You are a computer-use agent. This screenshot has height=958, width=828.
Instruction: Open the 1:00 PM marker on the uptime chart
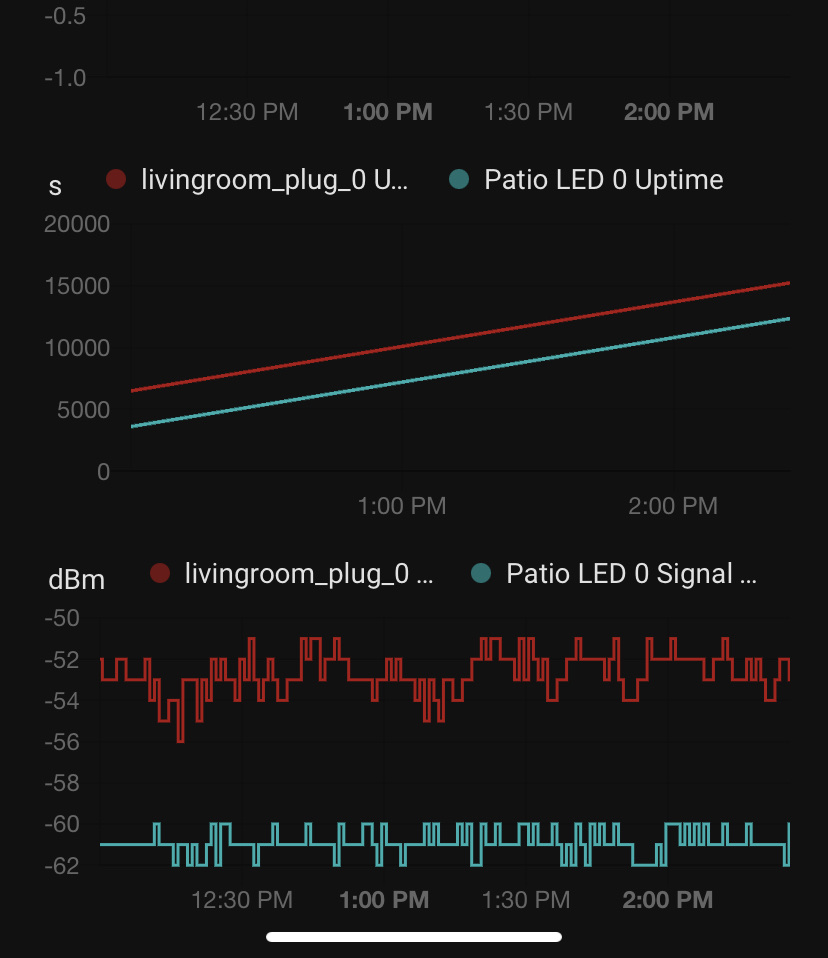[x=401, y=506]
